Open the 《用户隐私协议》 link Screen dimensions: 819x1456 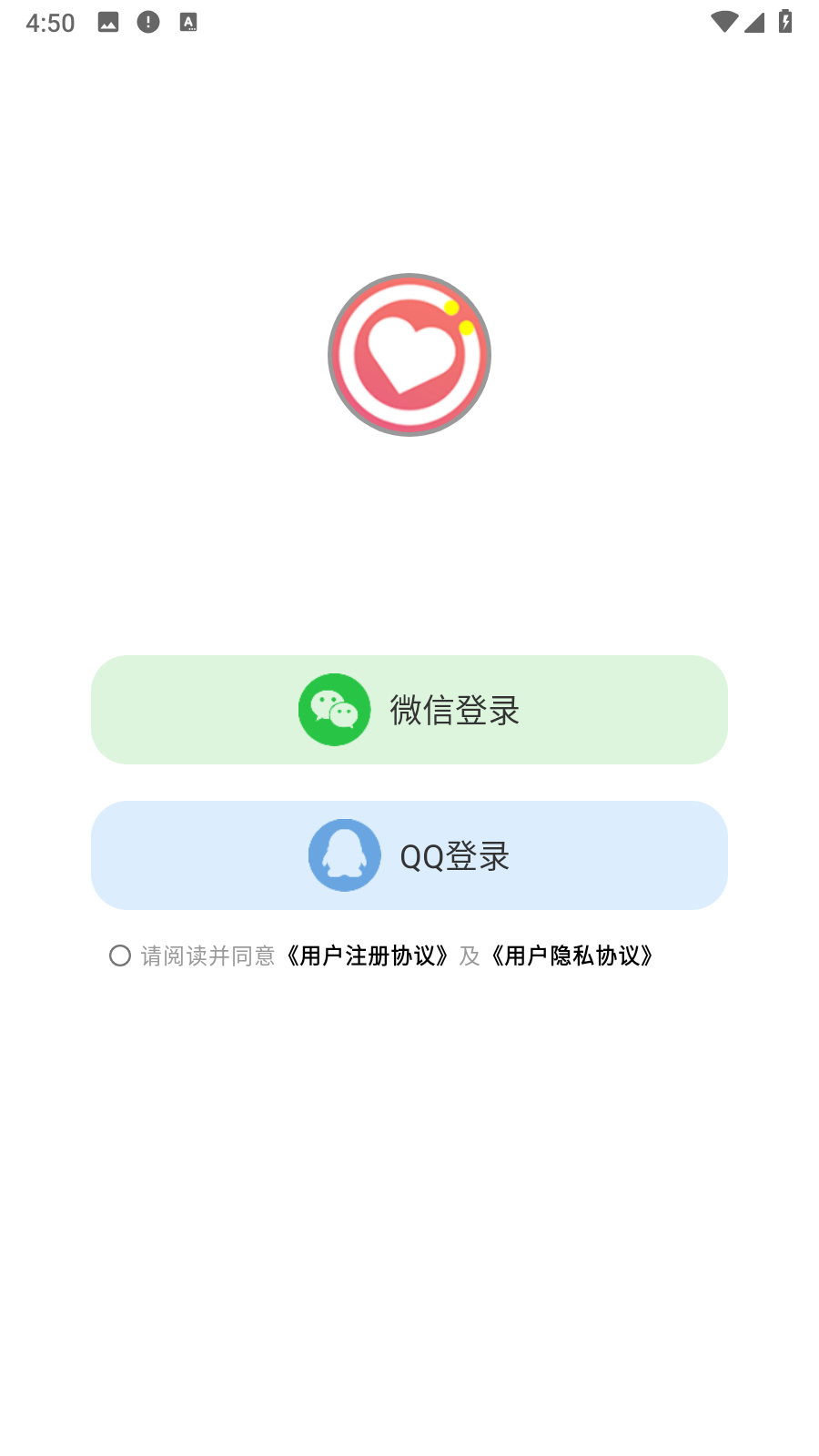[x=571, y=956]
